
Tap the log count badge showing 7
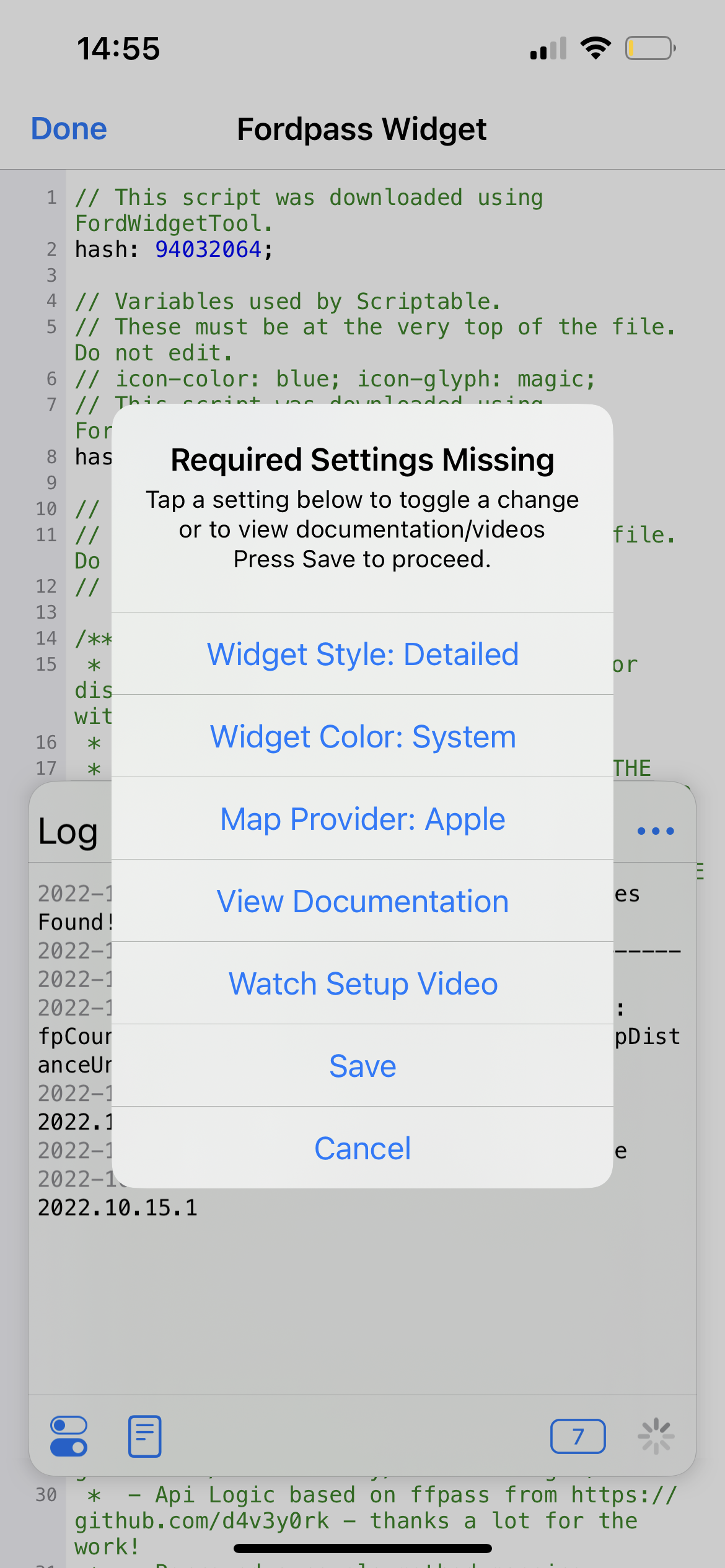coord(578,1435)
